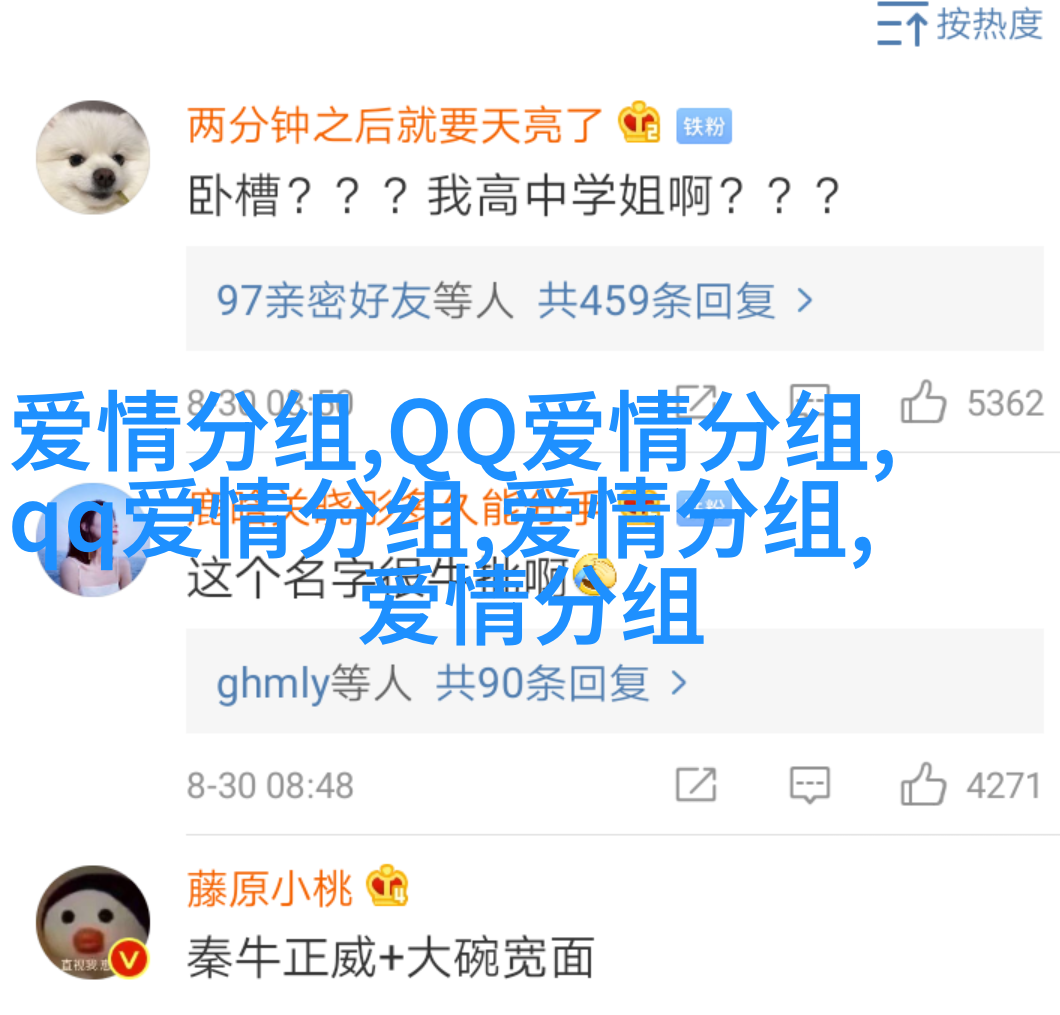1060x1015 pixels.
Task: Repost the comment dated 8-30 08:48
Action: coord(696,785)
